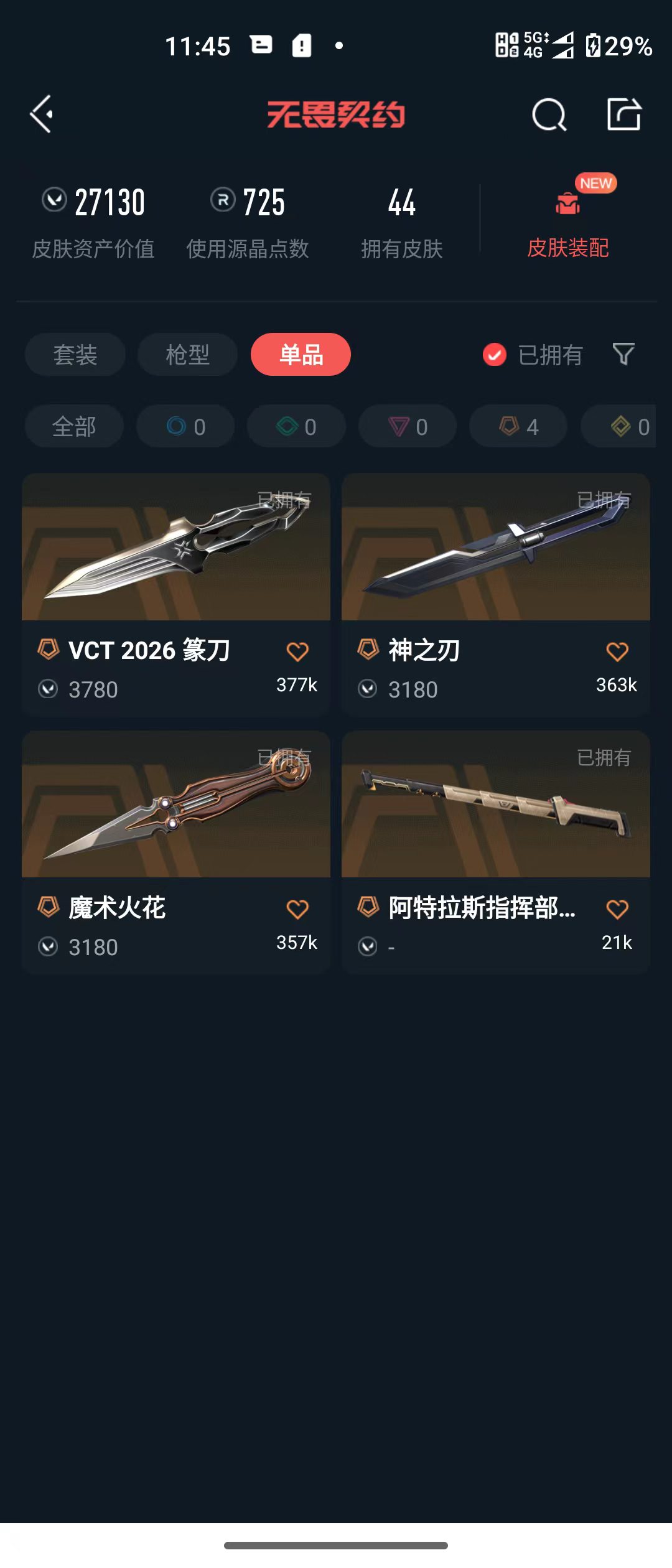The image size is (672, 1568).
Task: Select the 单品 tab
Action: (x=301, y=355)
